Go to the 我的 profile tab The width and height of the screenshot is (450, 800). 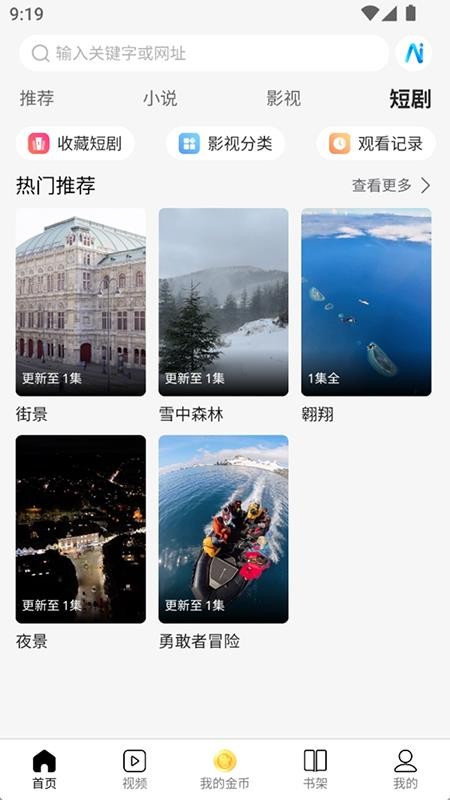pos(406,769)
